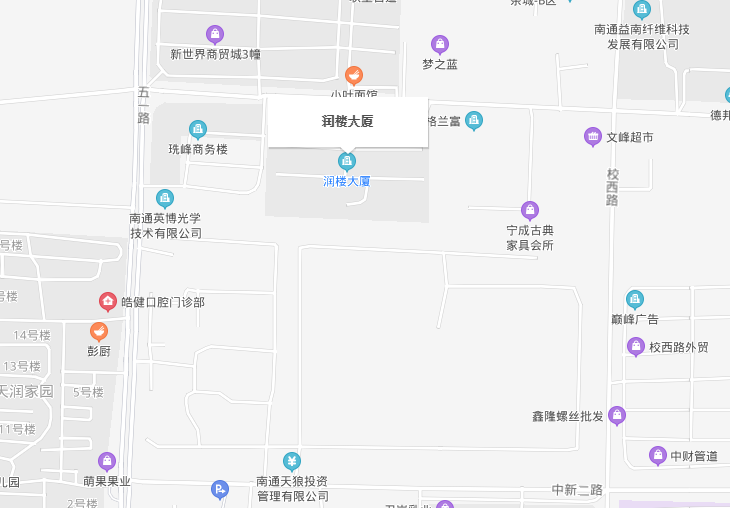This screenshot has width=730, height=508.
Task: Tap the 宁成古典家具会所 furniture marker
Action: [530, 210]
